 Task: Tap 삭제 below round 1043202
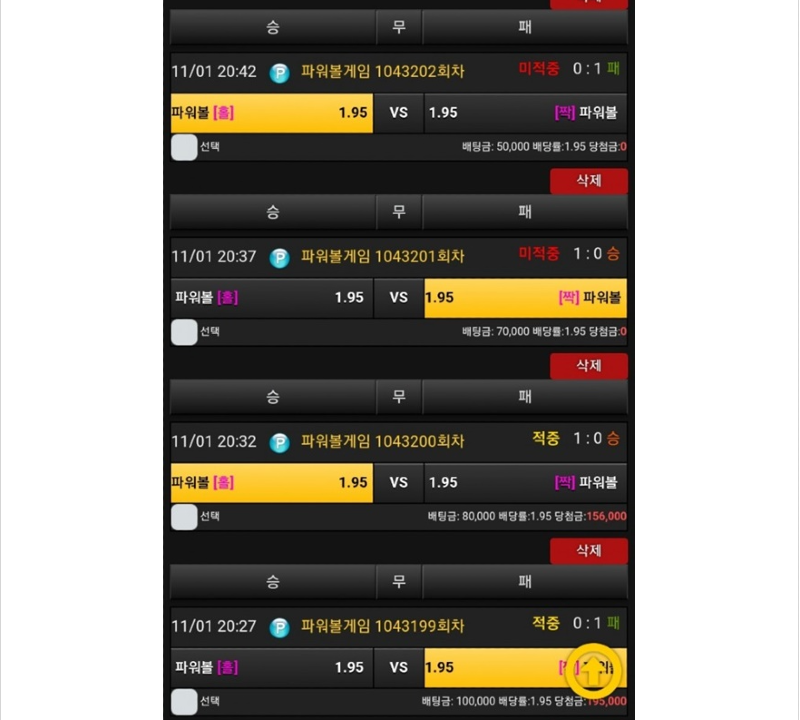click(589, 181)
